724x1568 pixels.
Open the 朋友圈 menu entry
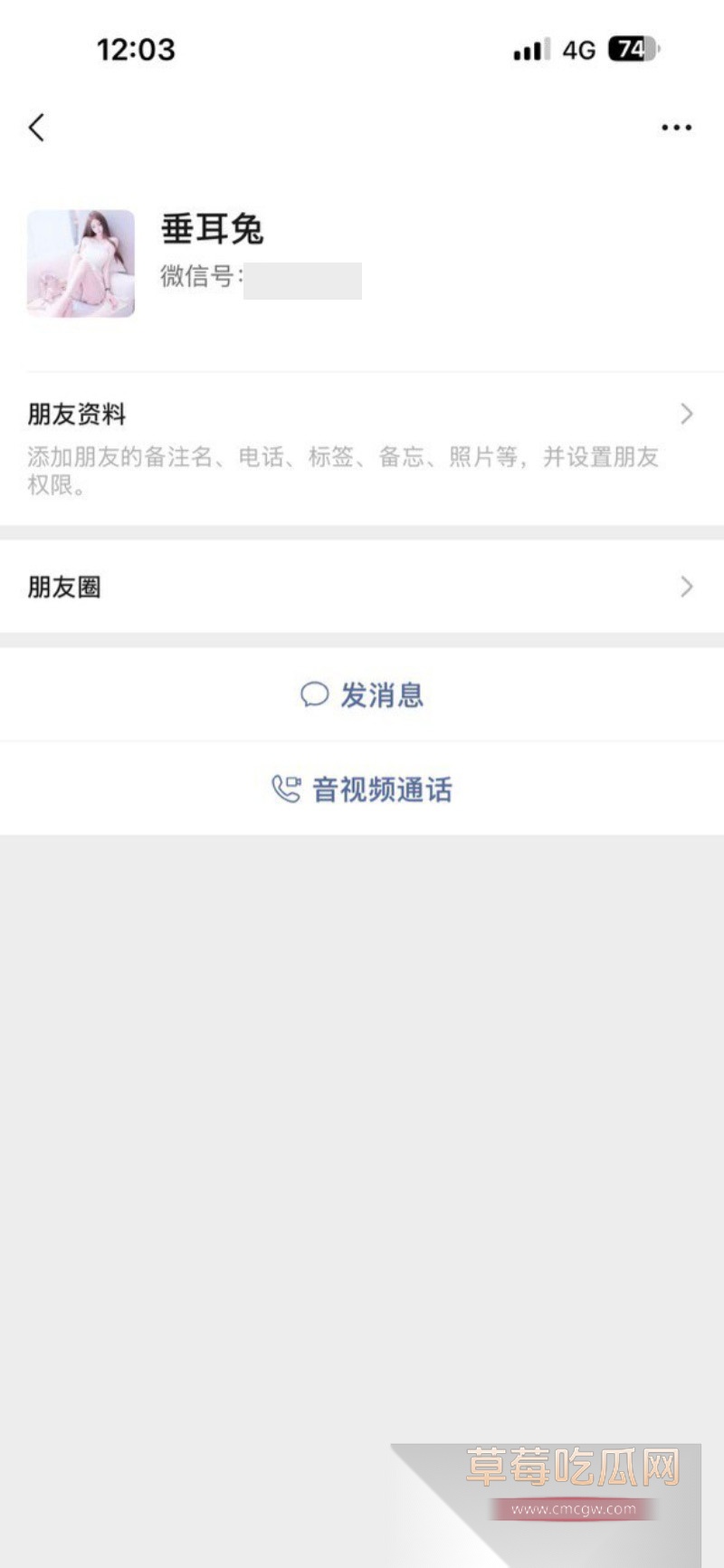pos(362,587)
